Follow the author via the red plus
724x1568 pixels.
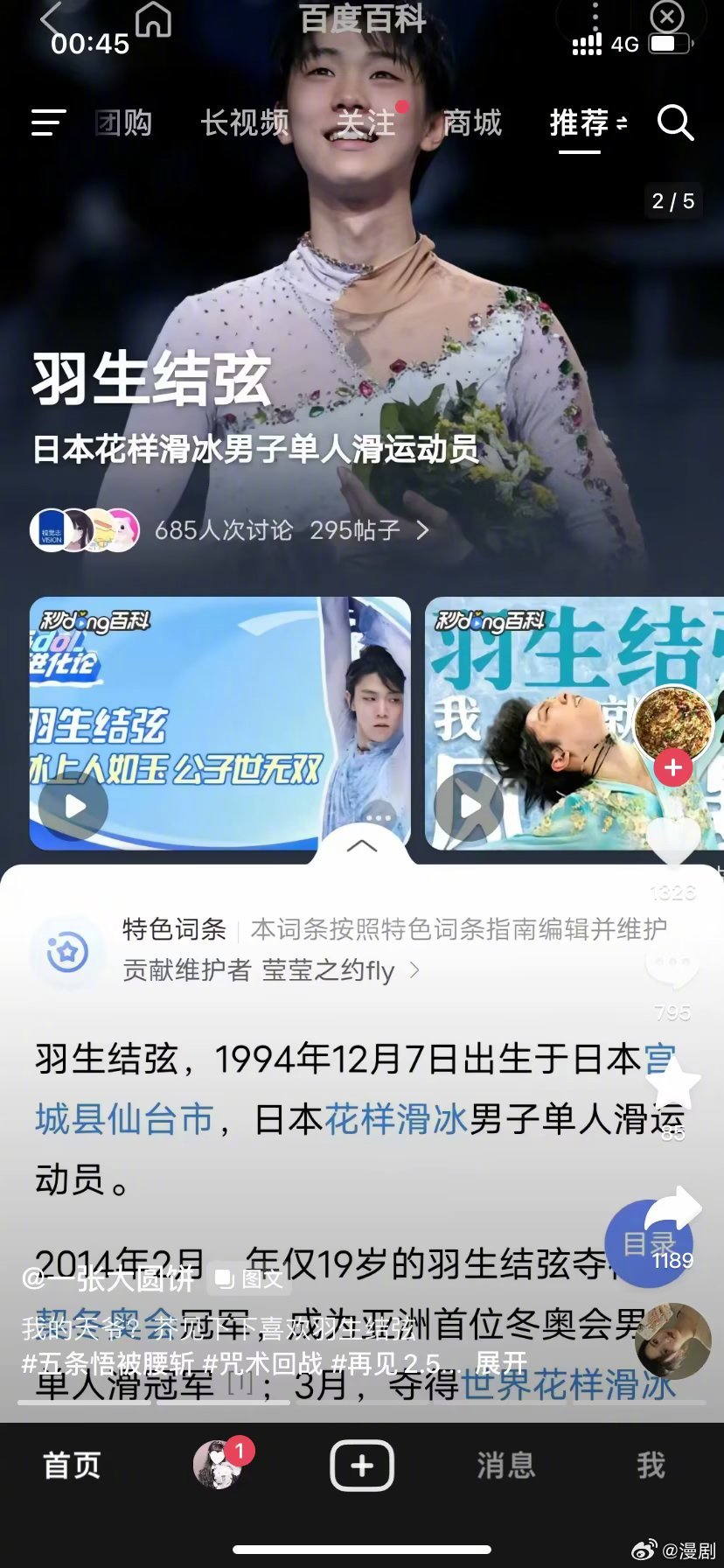tap(673, 767)
